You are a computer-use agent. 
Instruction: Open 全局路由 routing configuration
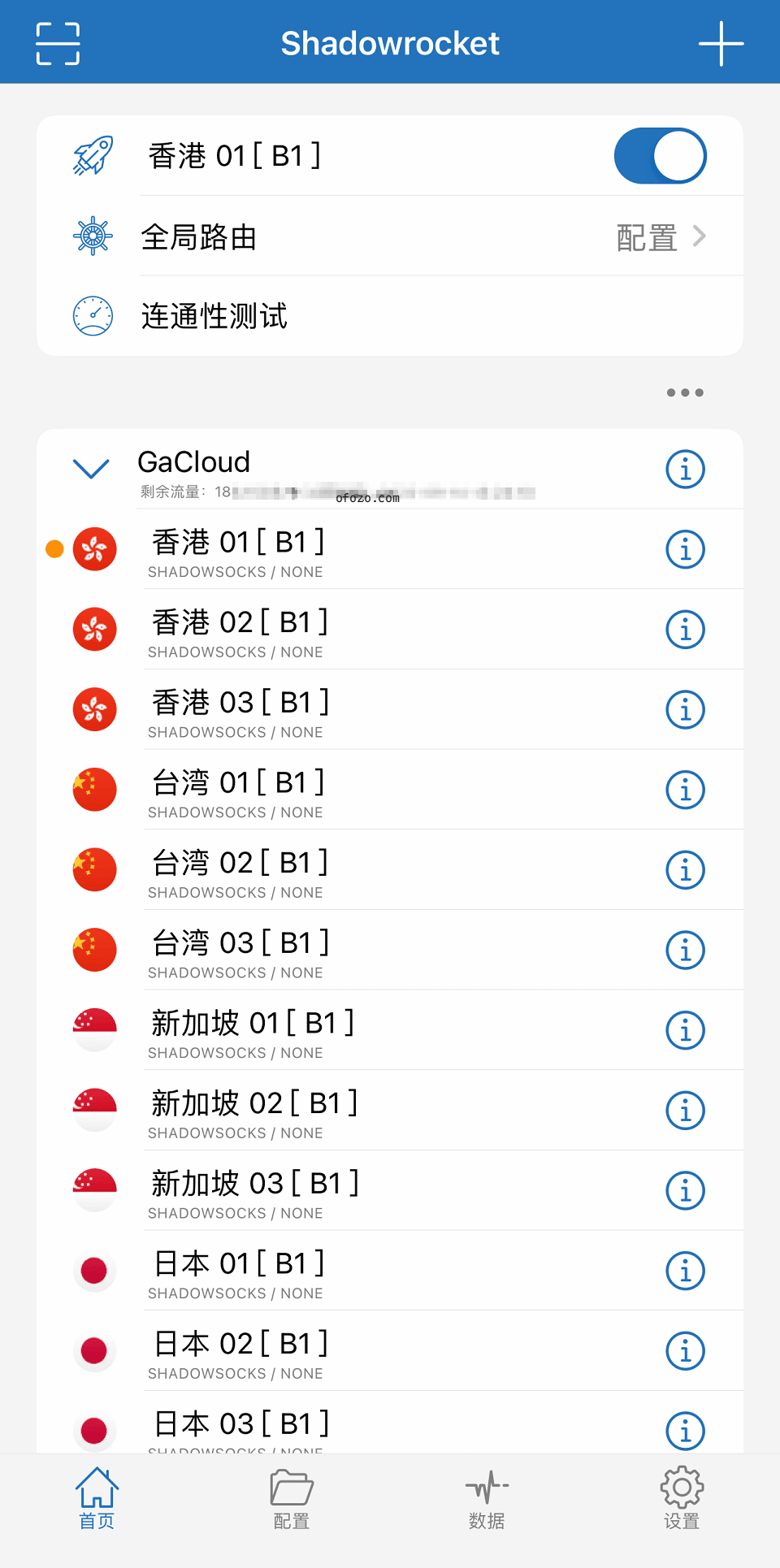coord(422,237)
